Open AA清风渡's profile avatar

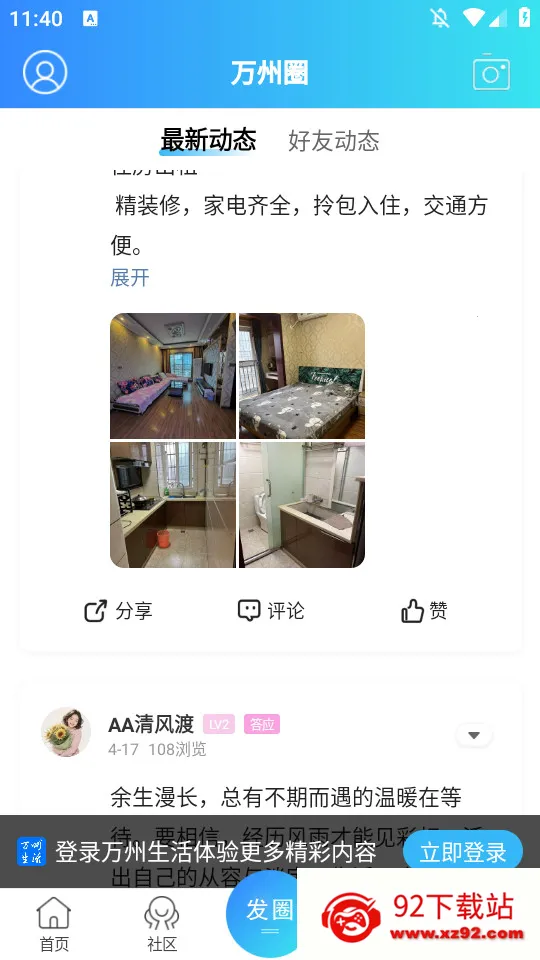pyautogui.click(x=66, y=732)
